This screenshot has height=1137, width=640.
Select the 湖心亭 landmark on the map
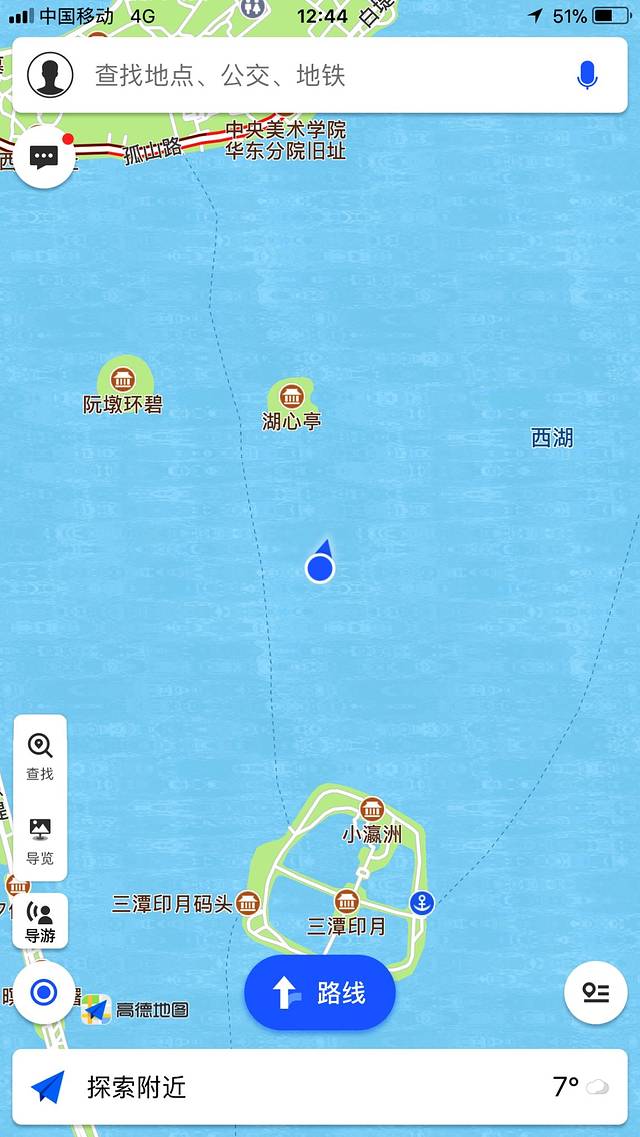(292, 396)
